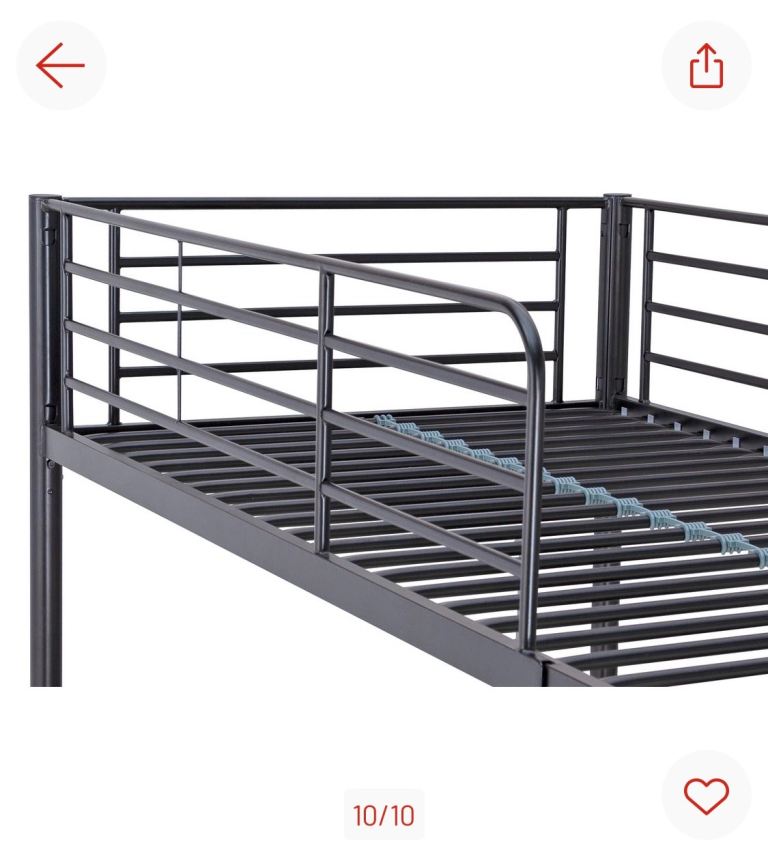Share this bunk bed product

[706, 66]
